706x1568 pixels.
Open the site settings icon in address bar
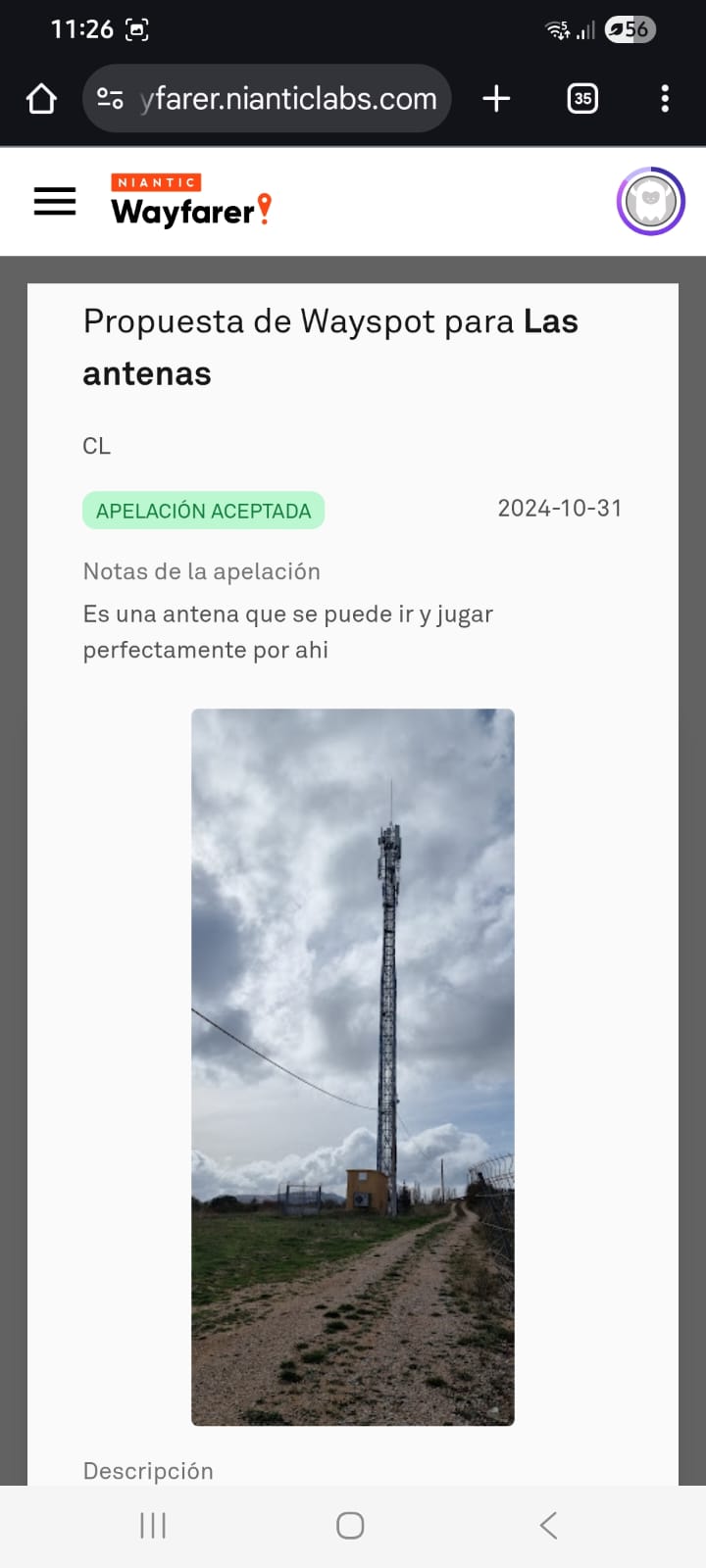click(x=110, y=99)
